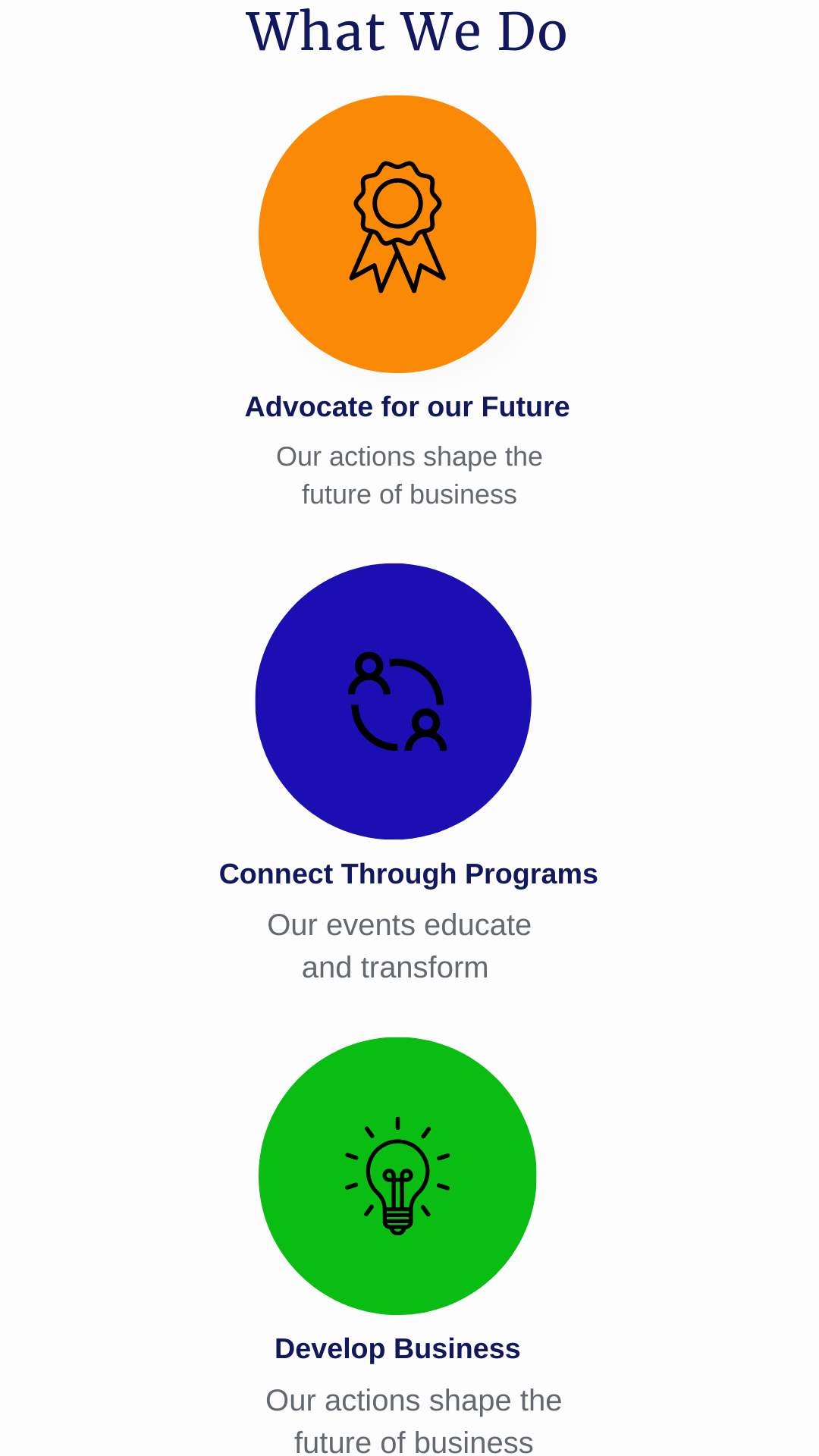
Task: Open the green Develop Business lightbulb circle
Action: [397, 1176]
